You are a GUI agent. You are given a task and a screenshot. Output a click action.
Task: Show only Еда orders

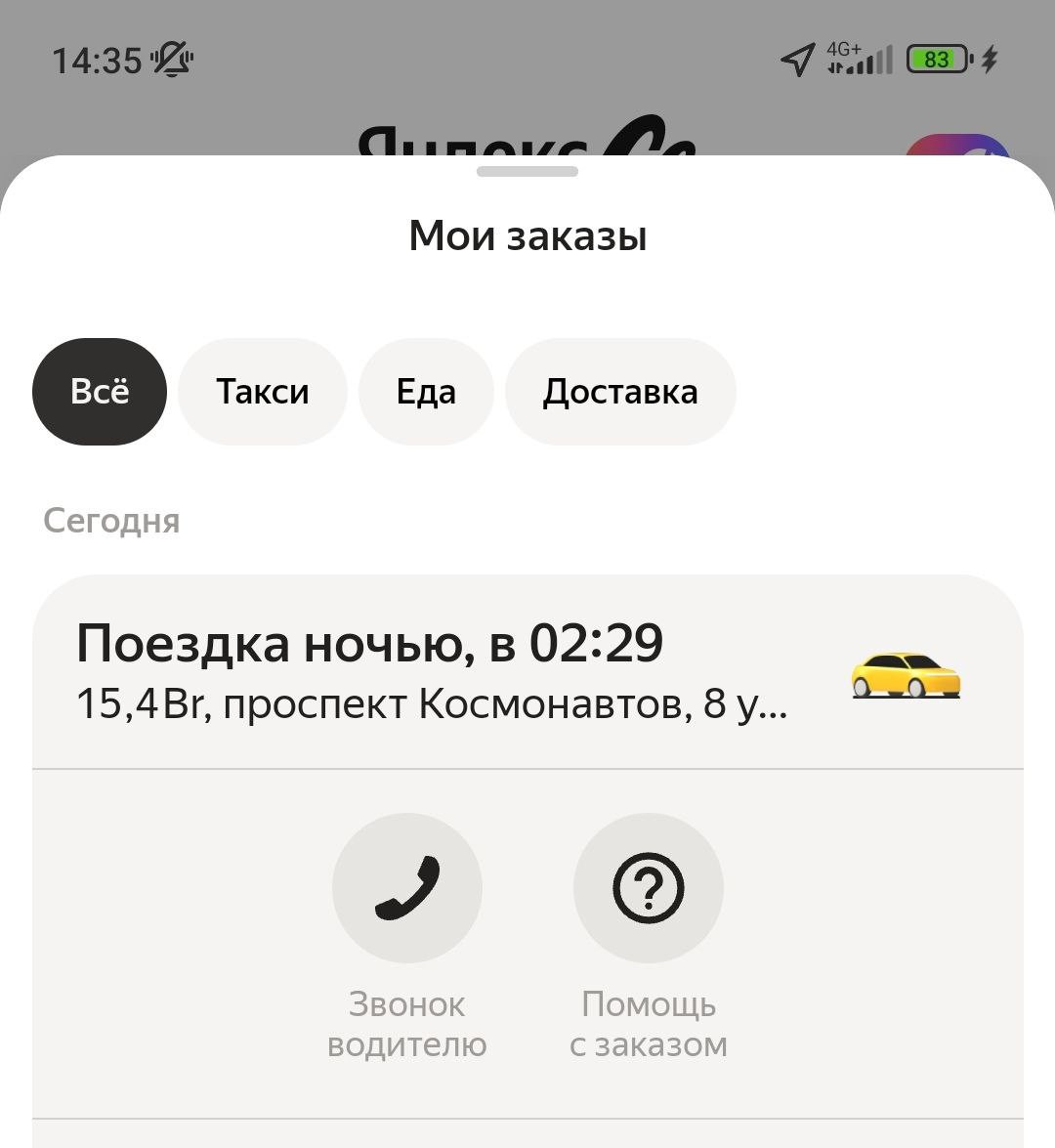426,392
